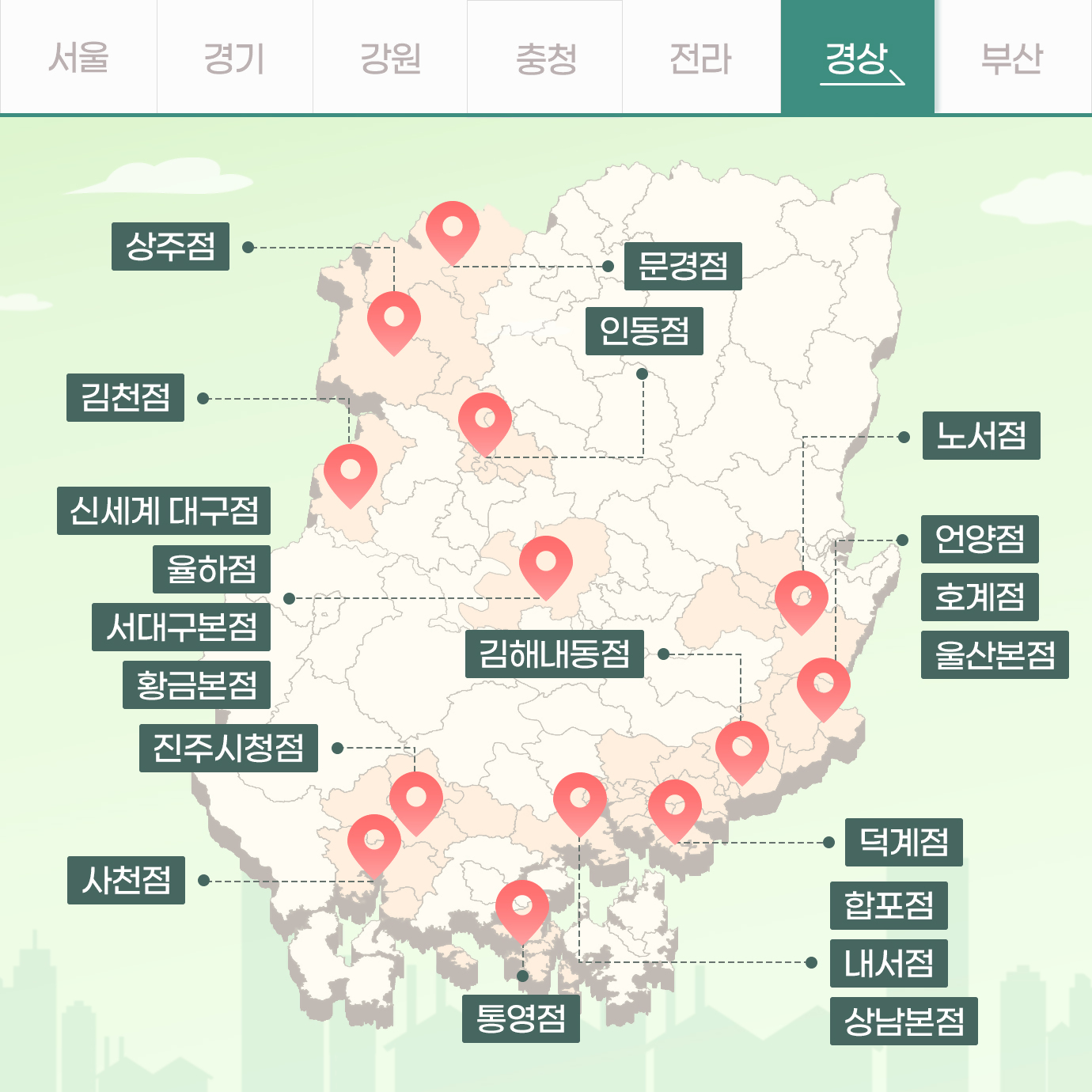This screenshot has width=1092, height=1092.
Task: Choose the 진주시청점 store
Action: point(229,748)
